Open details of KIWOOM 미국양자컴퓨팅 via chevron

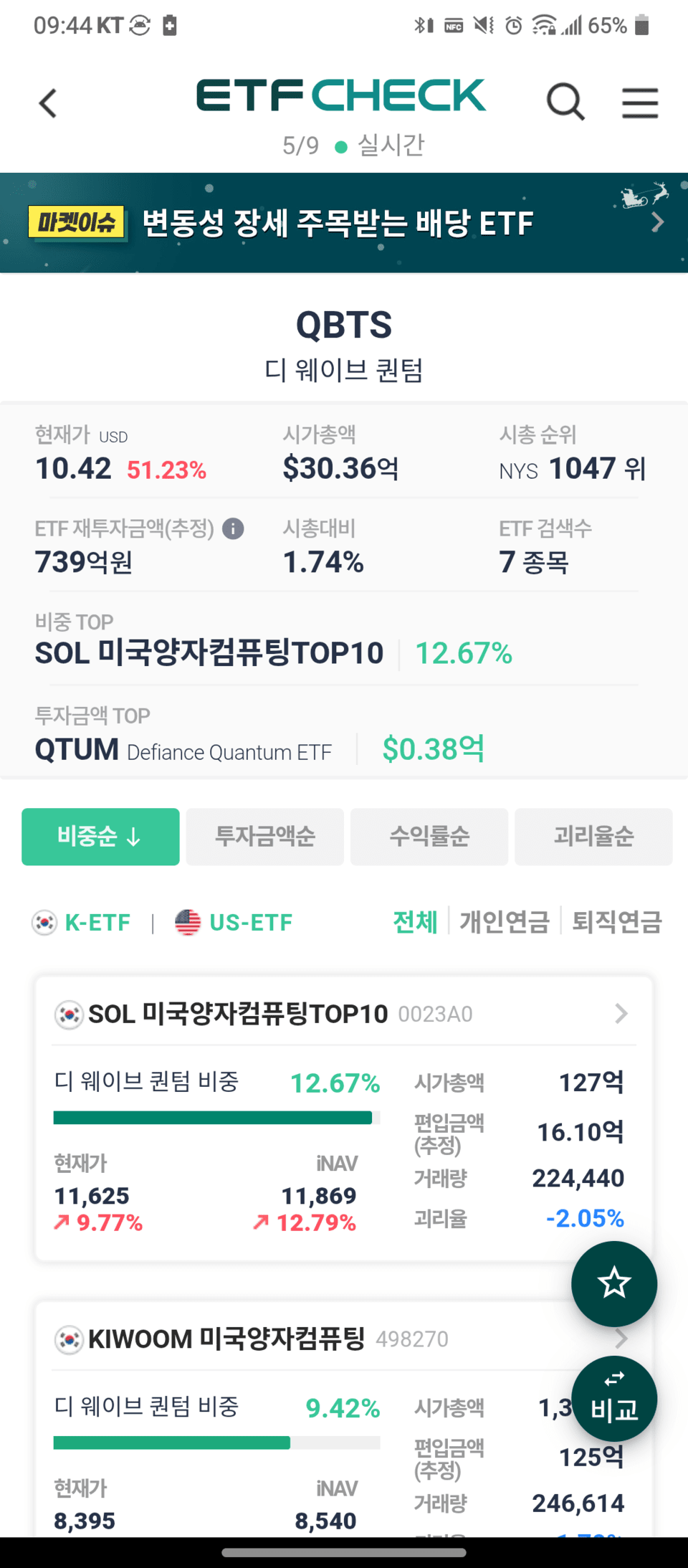(x=621, y=1338)
